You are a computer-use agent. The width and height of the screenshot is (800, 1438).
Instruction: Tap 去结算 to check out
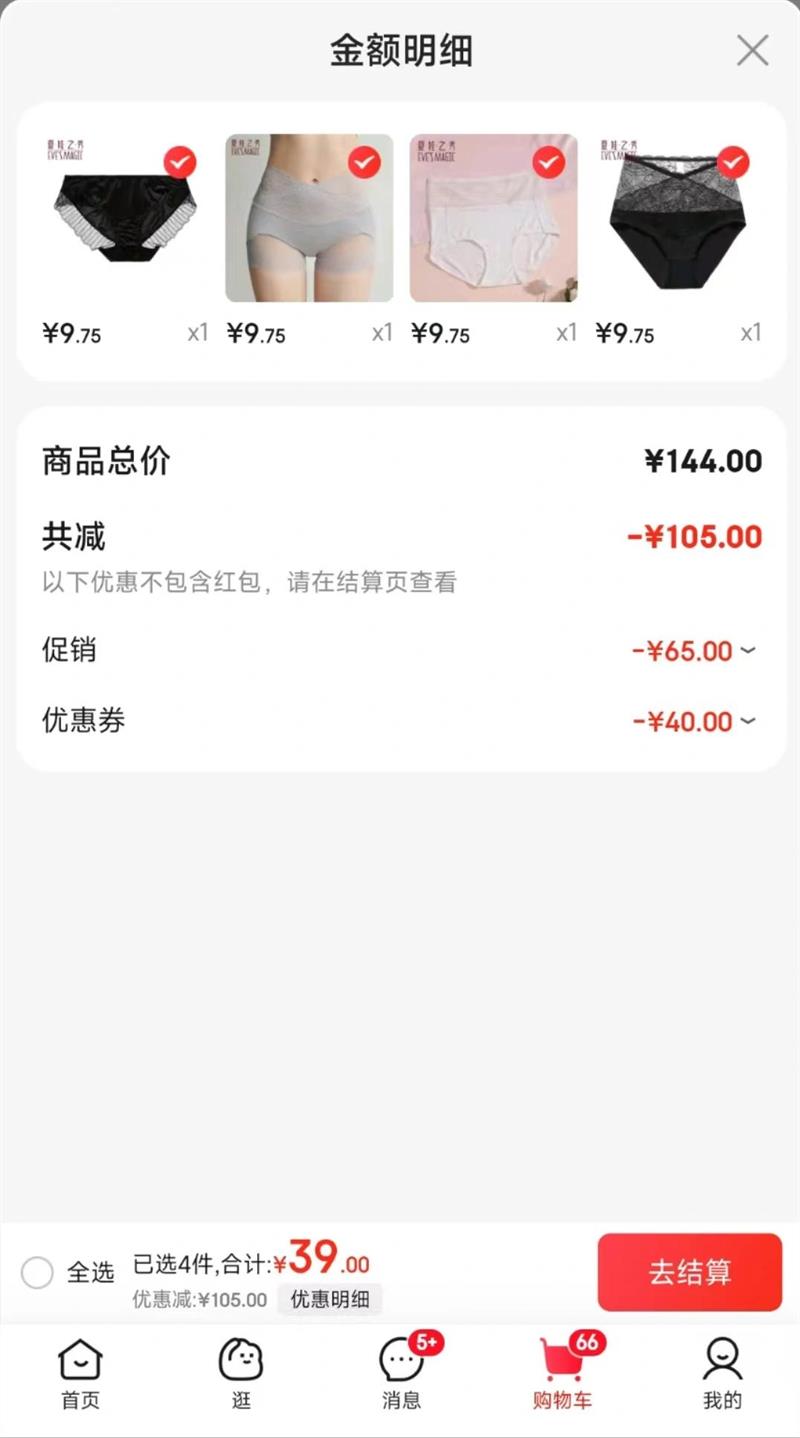tap(689, 1272)
